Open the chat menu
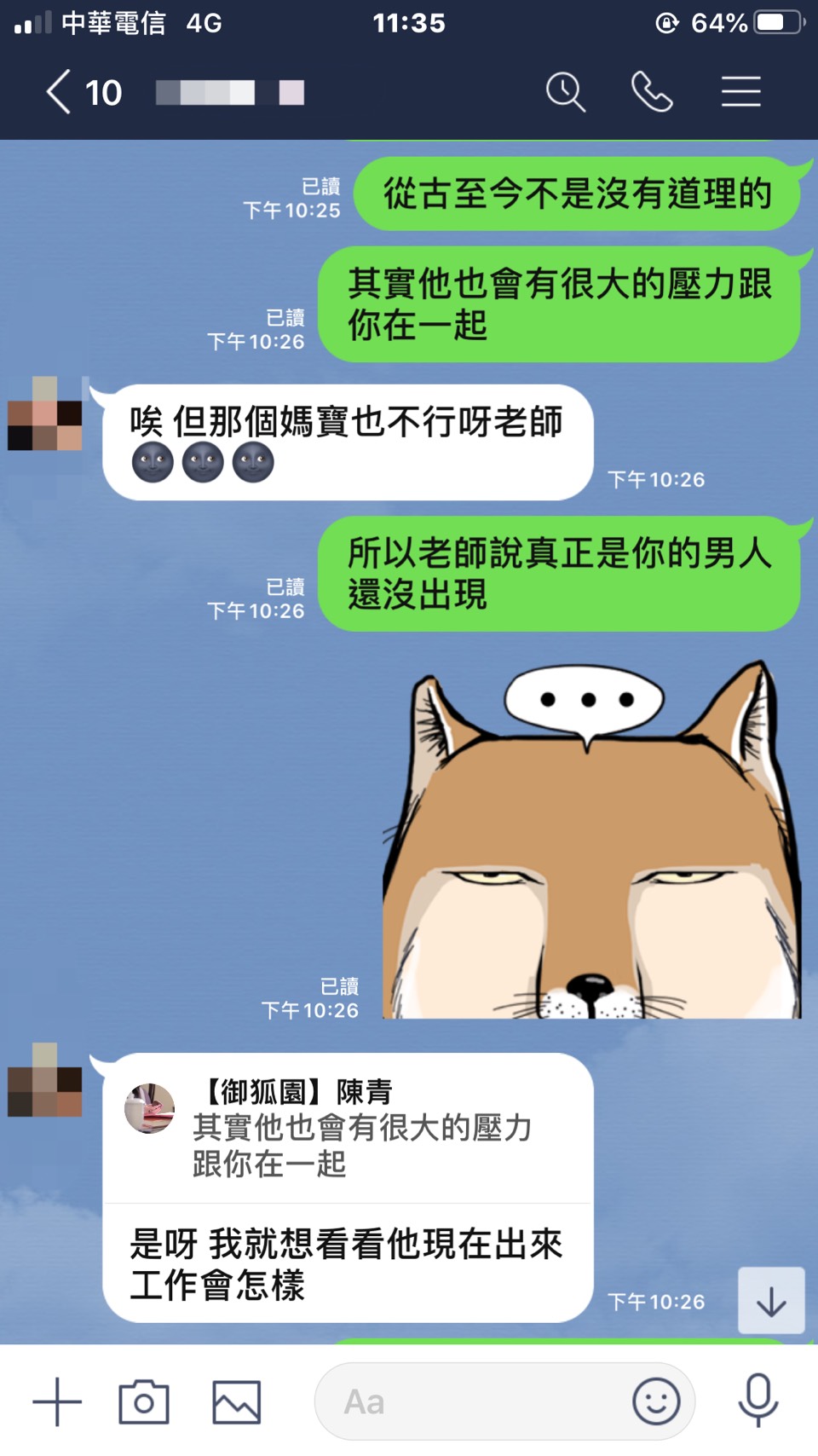 click(740, 92)
